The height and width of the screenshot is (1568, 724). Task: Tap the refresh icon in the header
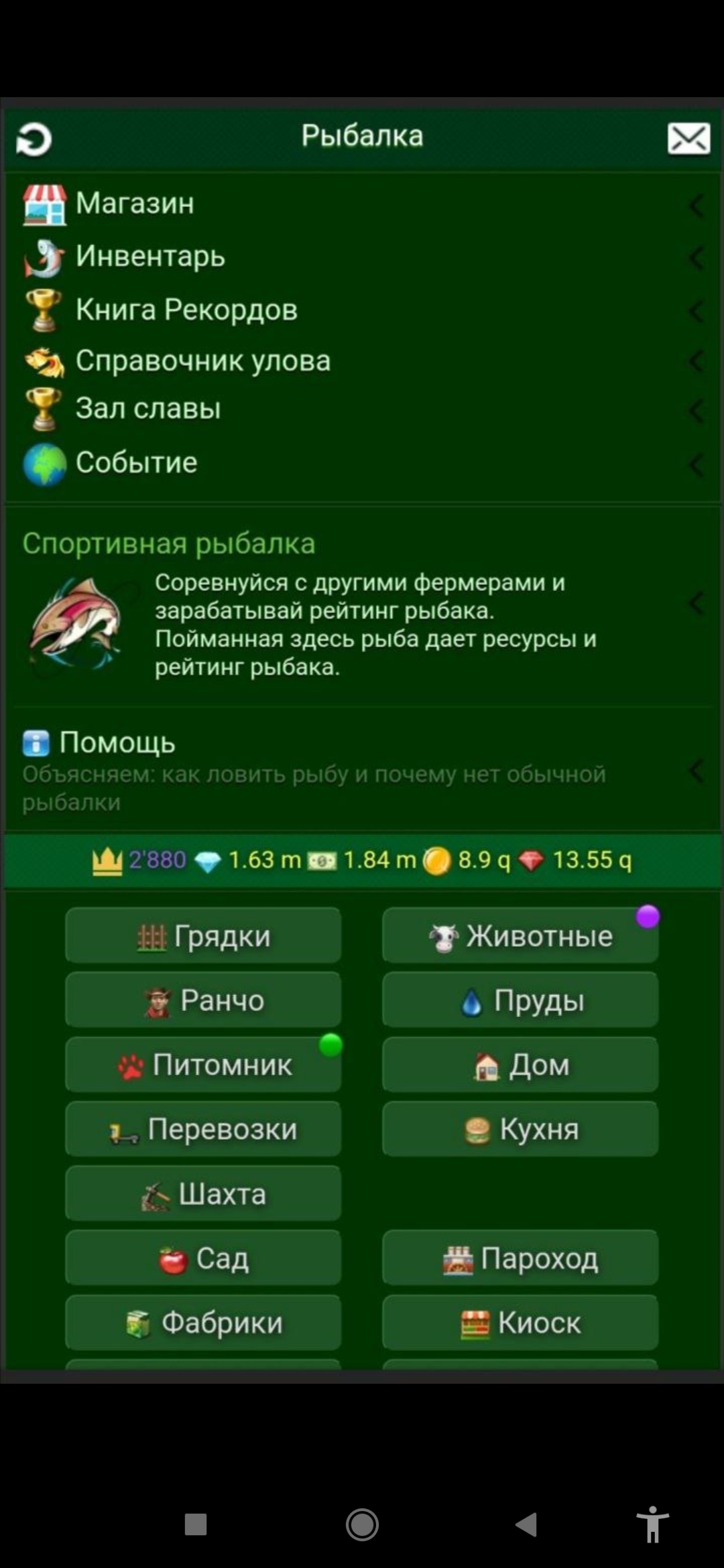[34, 139]
